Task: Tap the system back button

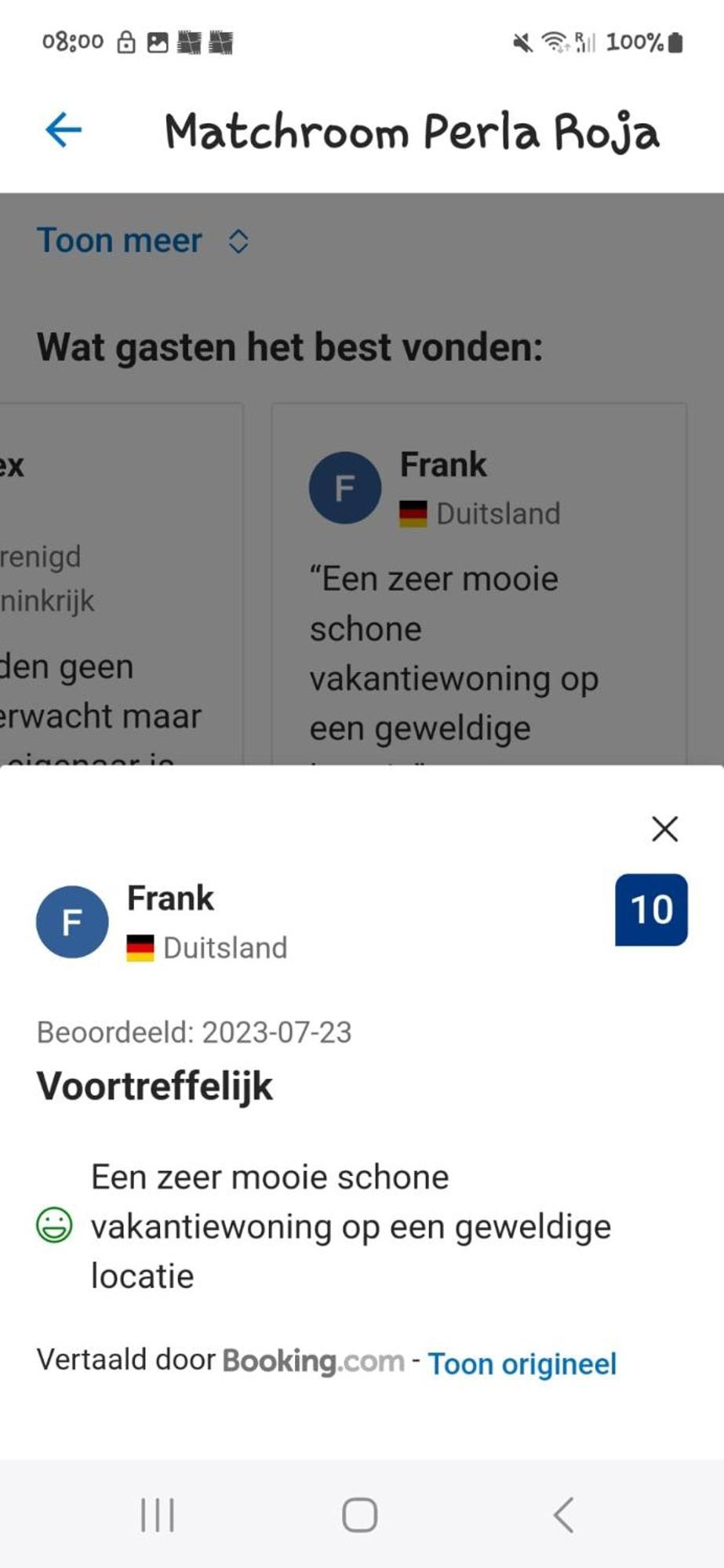Action: 563,1515
